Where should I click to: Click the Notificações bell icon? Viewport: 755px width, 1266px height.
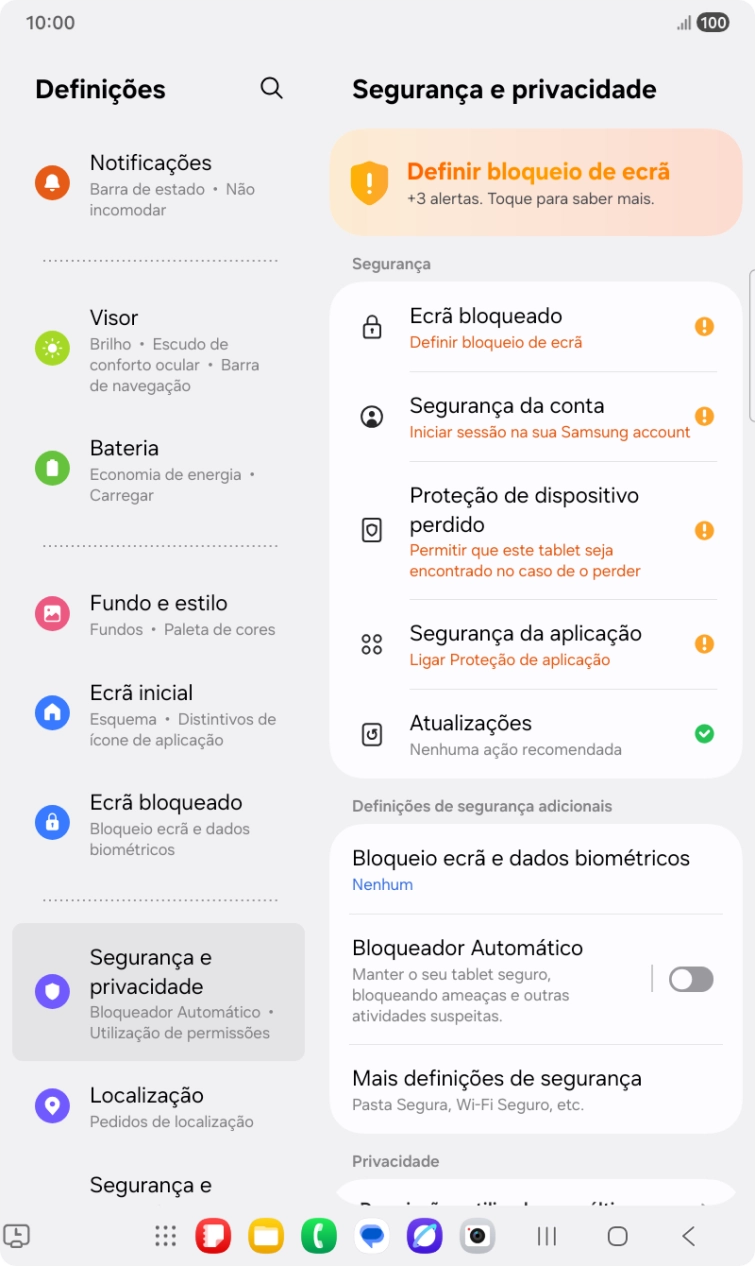tap(52, 183)
